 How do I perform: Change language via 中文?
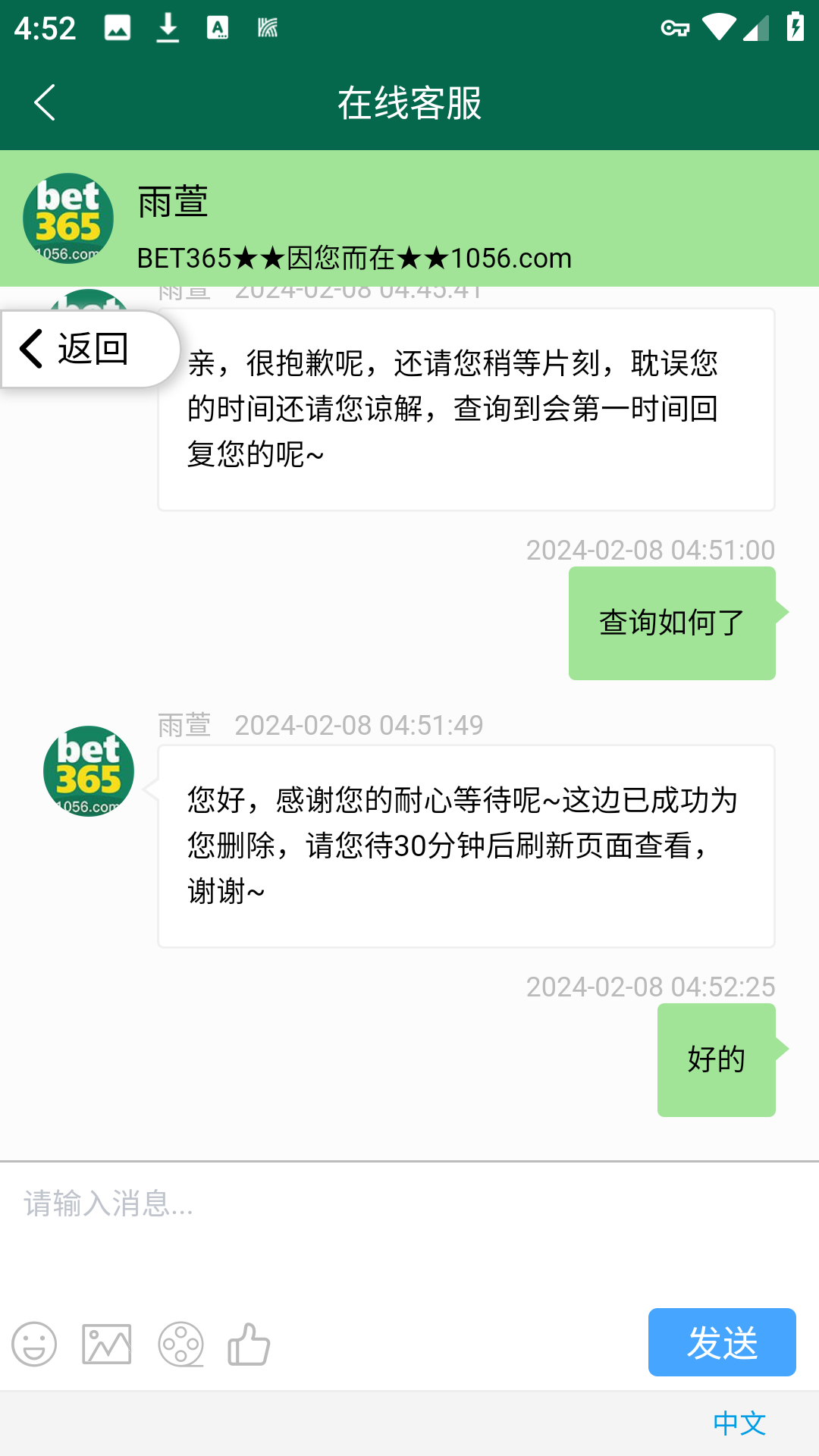(739, 1423)
